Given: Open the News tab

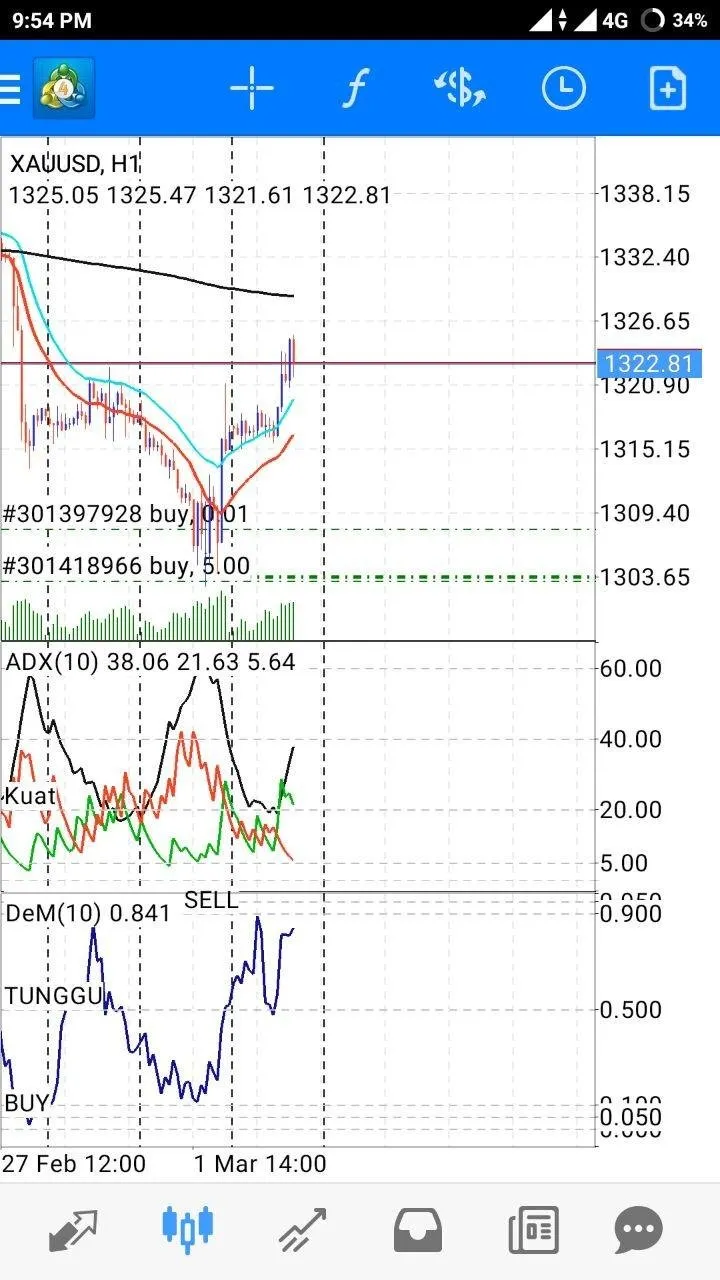Looking at the screenshot, I should pos(532,1230).
